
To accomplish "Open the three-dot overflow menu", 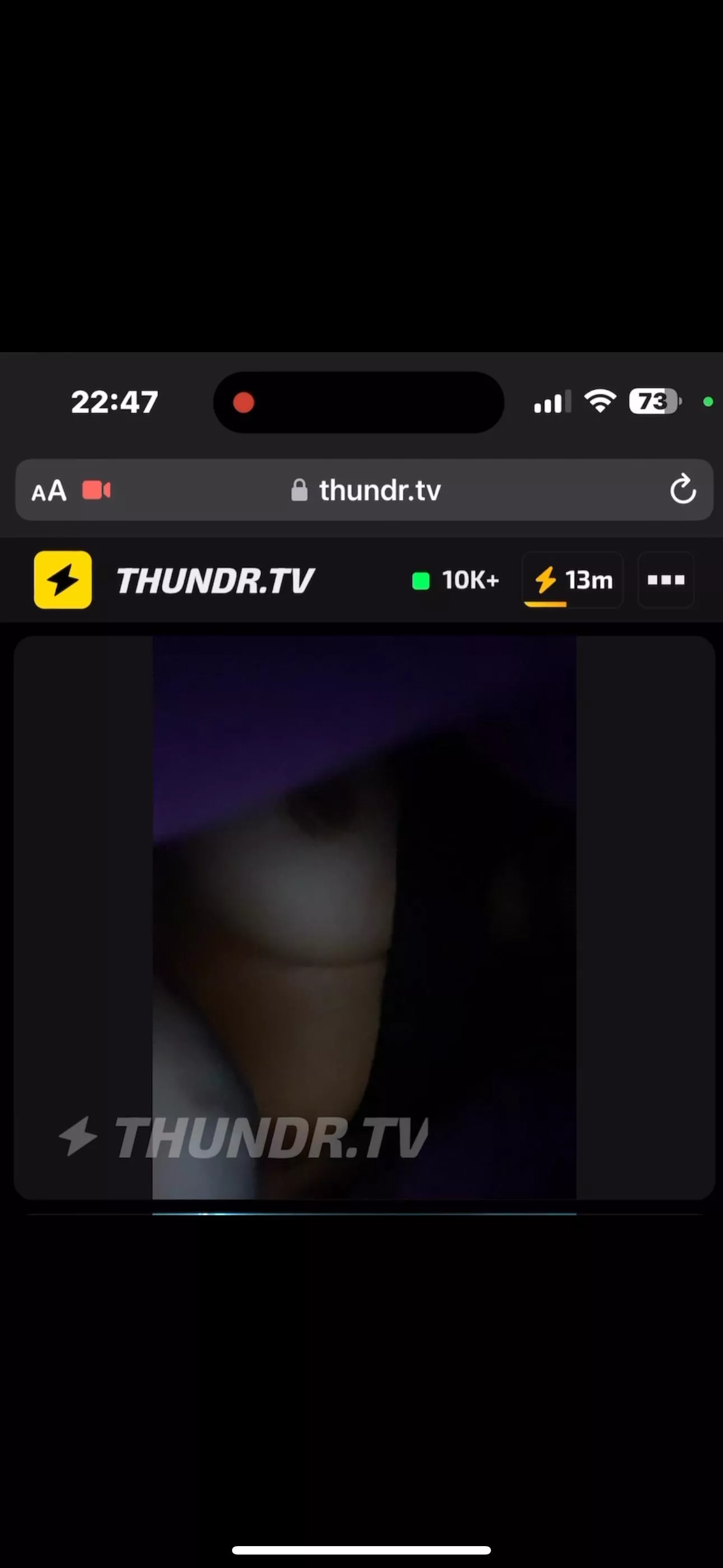I will [665, 580].
